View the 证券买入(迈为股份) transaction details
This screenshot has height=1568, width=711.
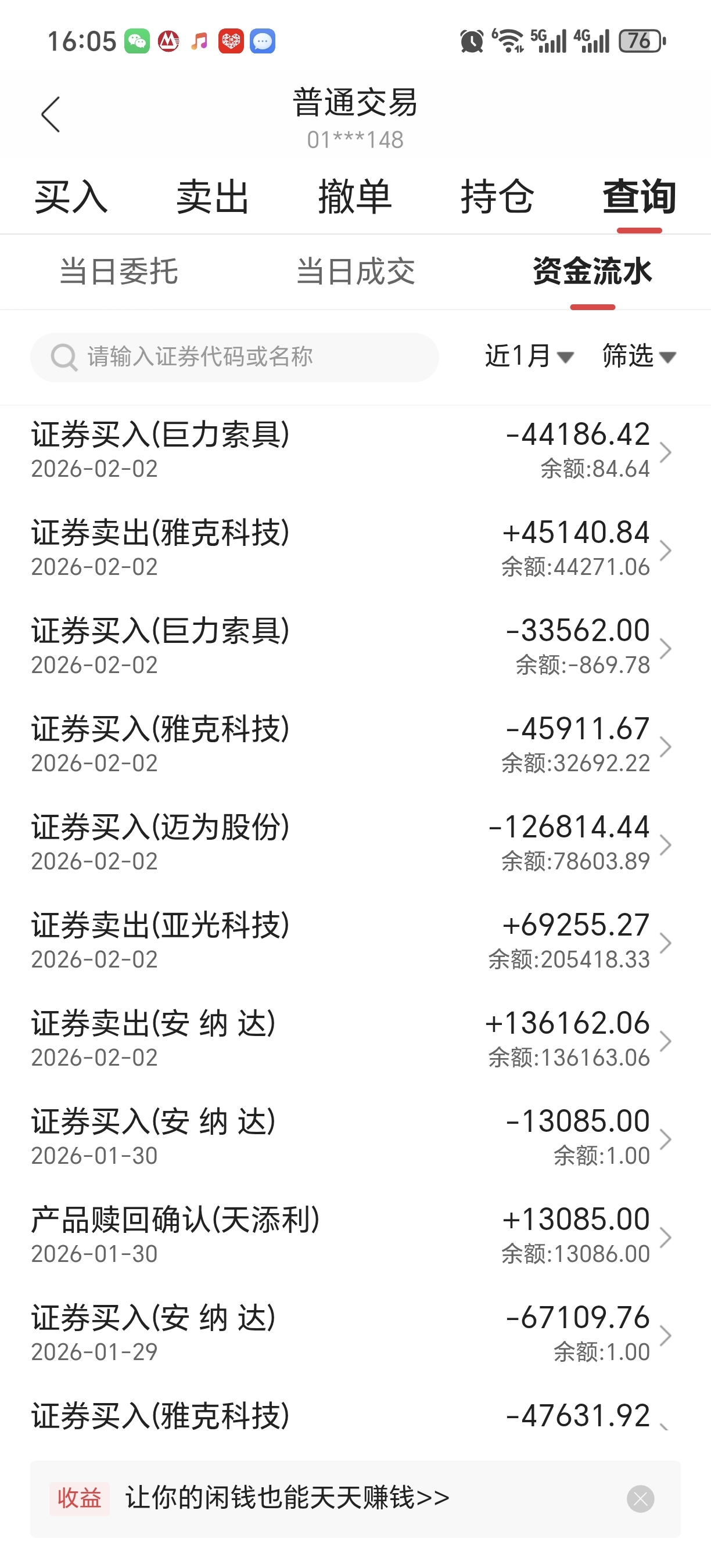(355, 844)
